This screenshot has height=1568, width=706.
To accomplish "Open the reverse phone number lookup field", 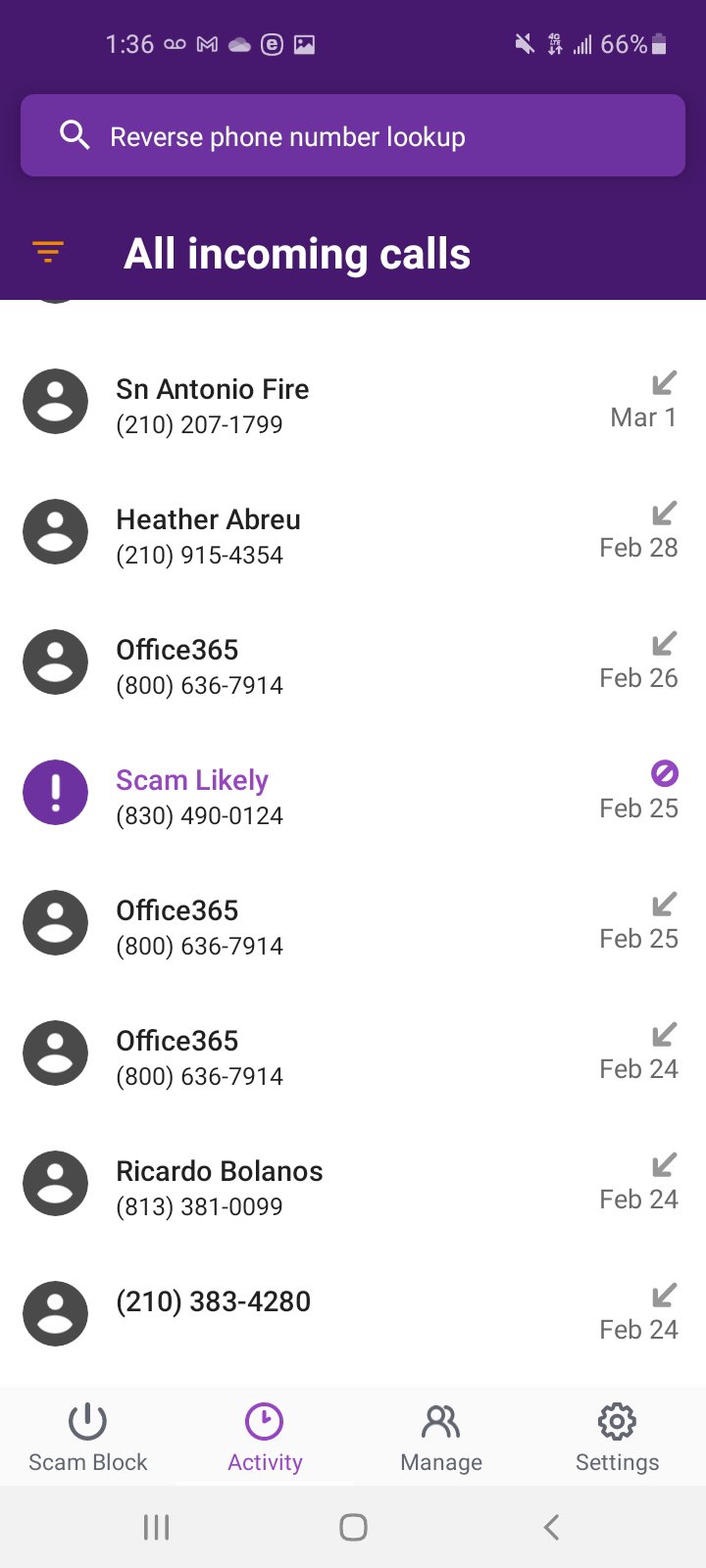I will [353, 136].
